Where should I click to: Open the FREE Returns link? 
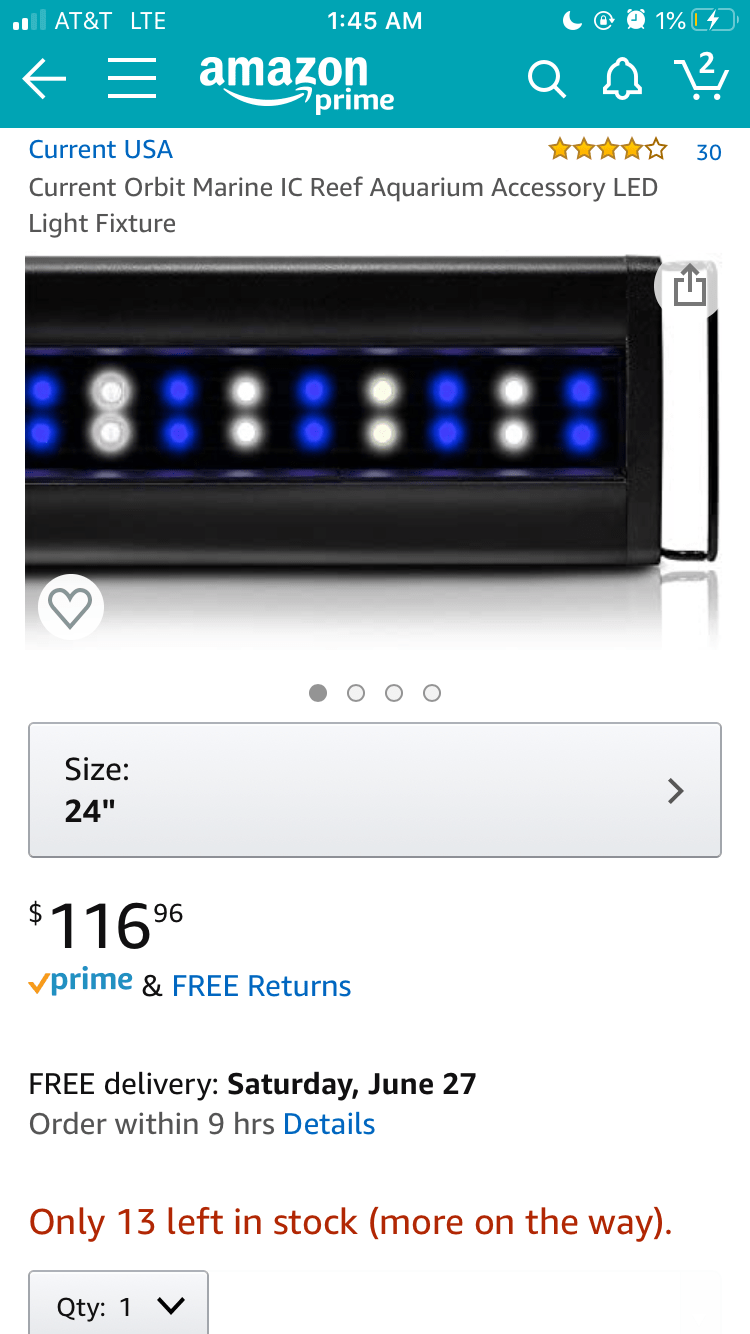(261, 986)
